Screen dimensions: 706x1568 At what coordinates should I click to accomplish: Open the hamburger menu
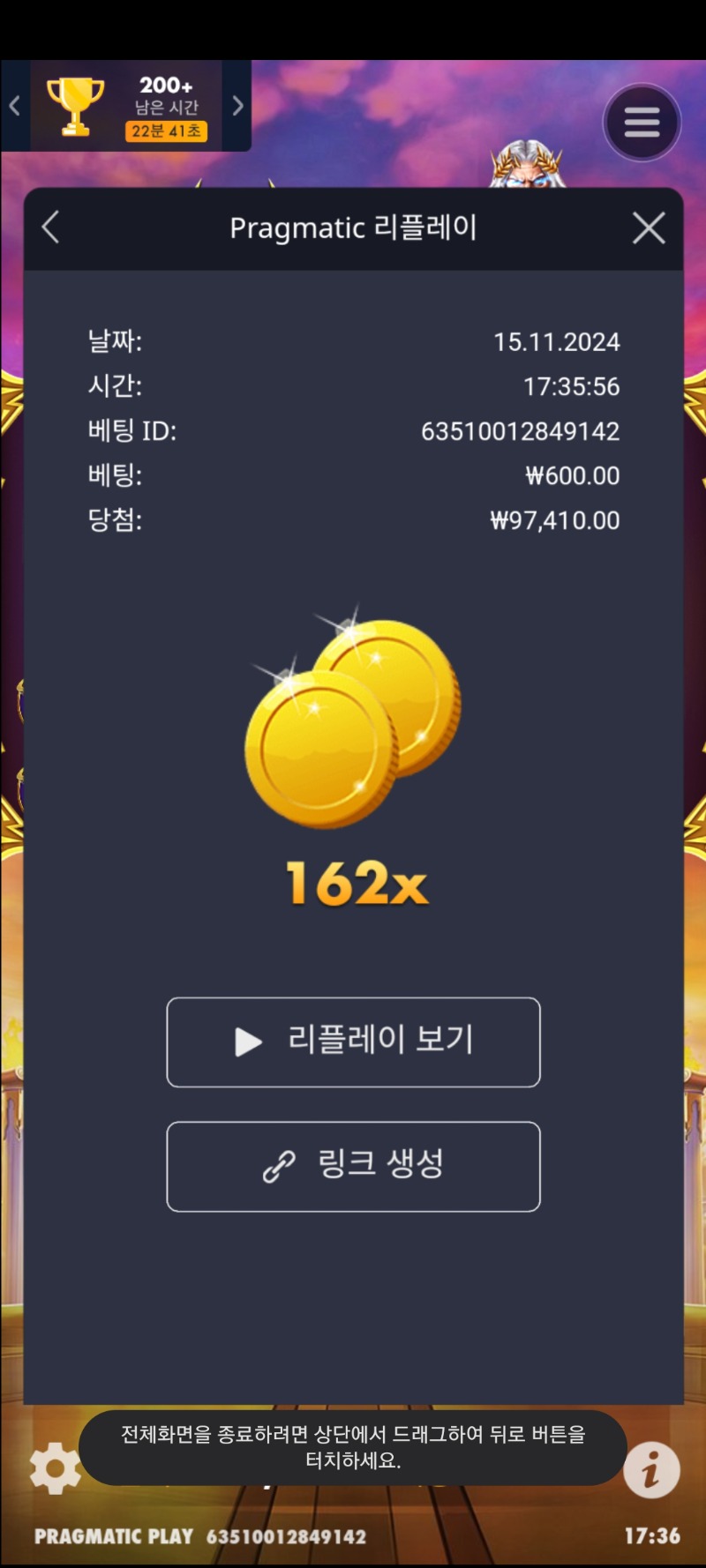tap(642, 123)
